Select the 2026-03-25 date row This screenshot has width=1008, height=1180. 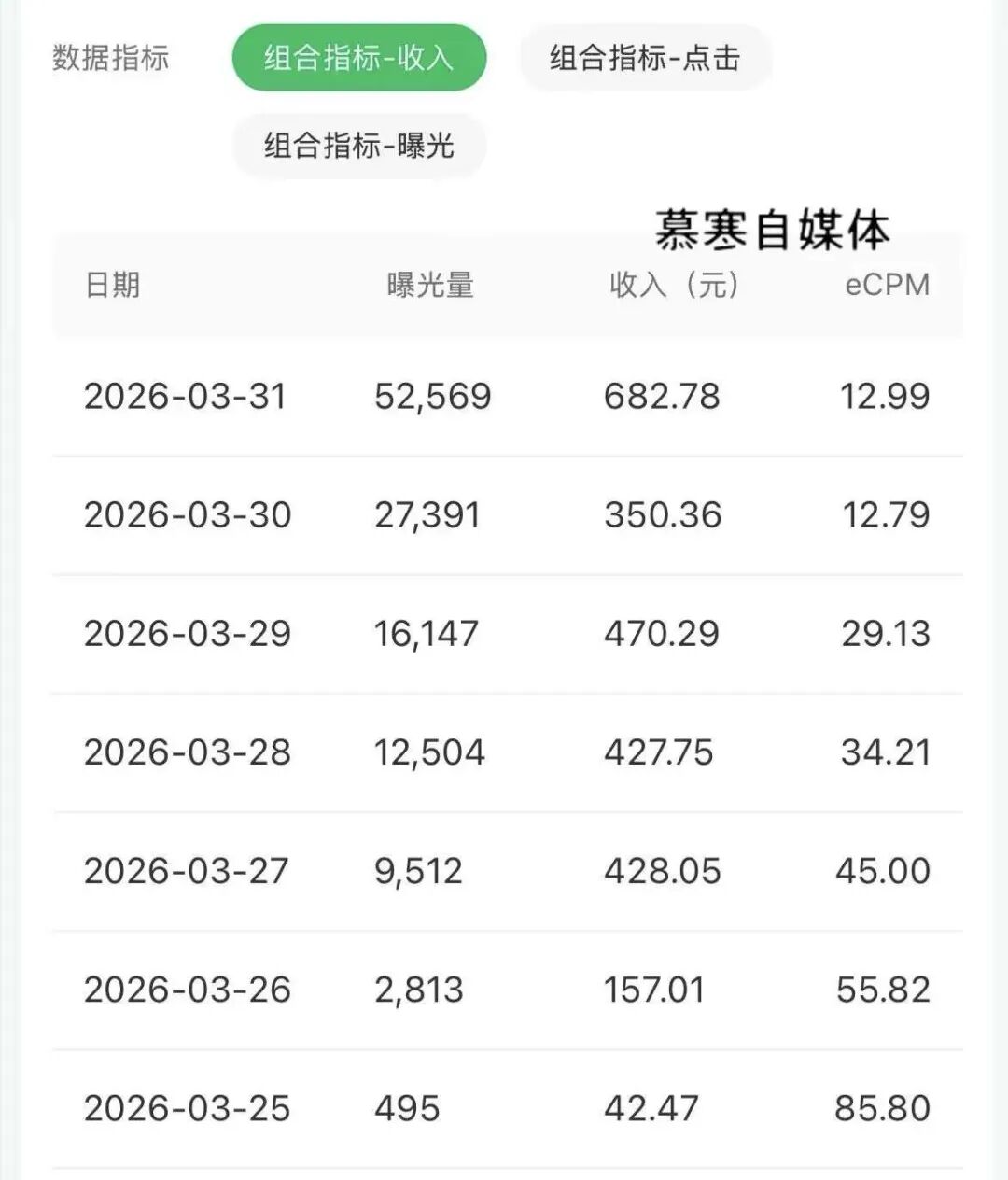pyautogui.click(x=187, y=1109)
